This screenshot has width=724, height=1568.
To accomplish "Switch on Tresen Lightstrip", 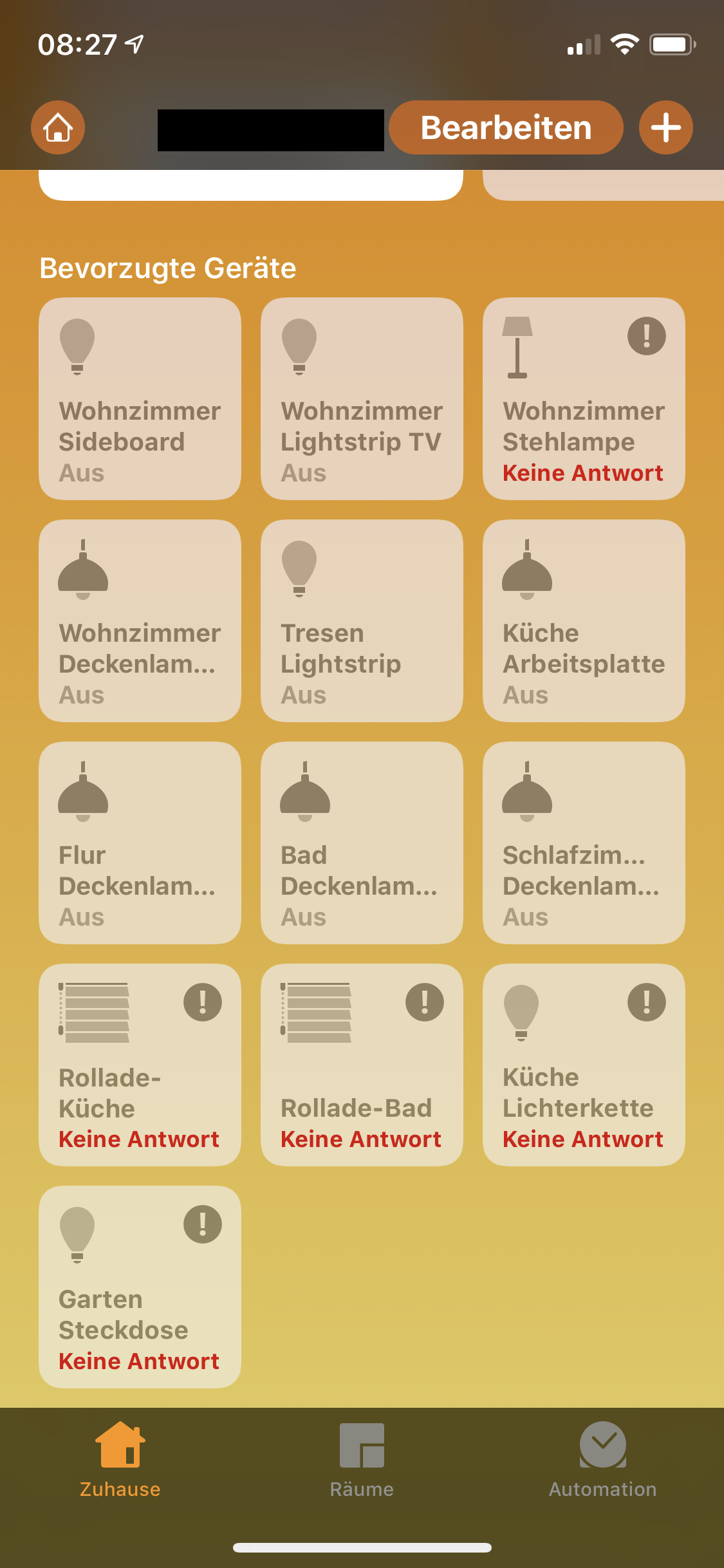I will click(362, 621).
